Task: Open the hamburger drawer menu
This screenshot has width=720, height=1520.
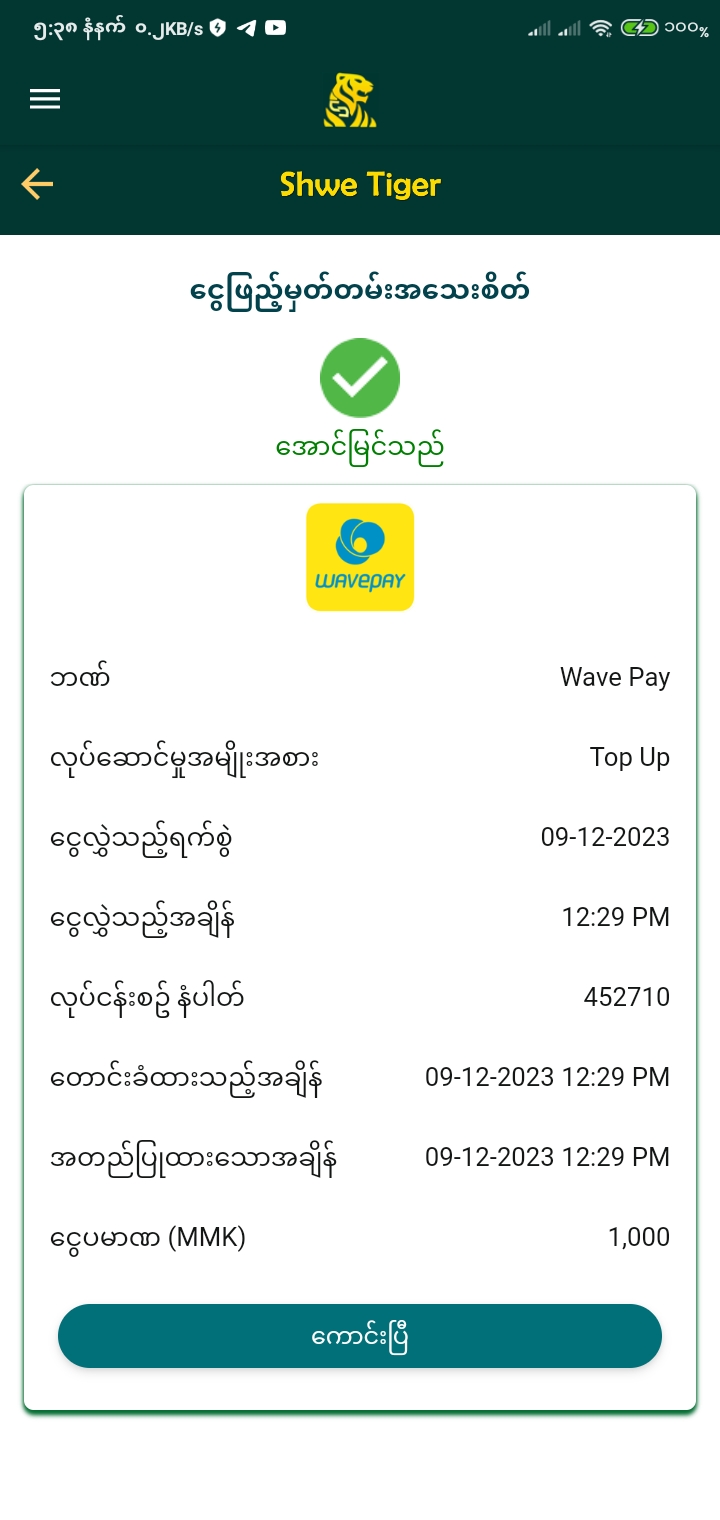Action: pyautogui.click(x=45, y=99)
